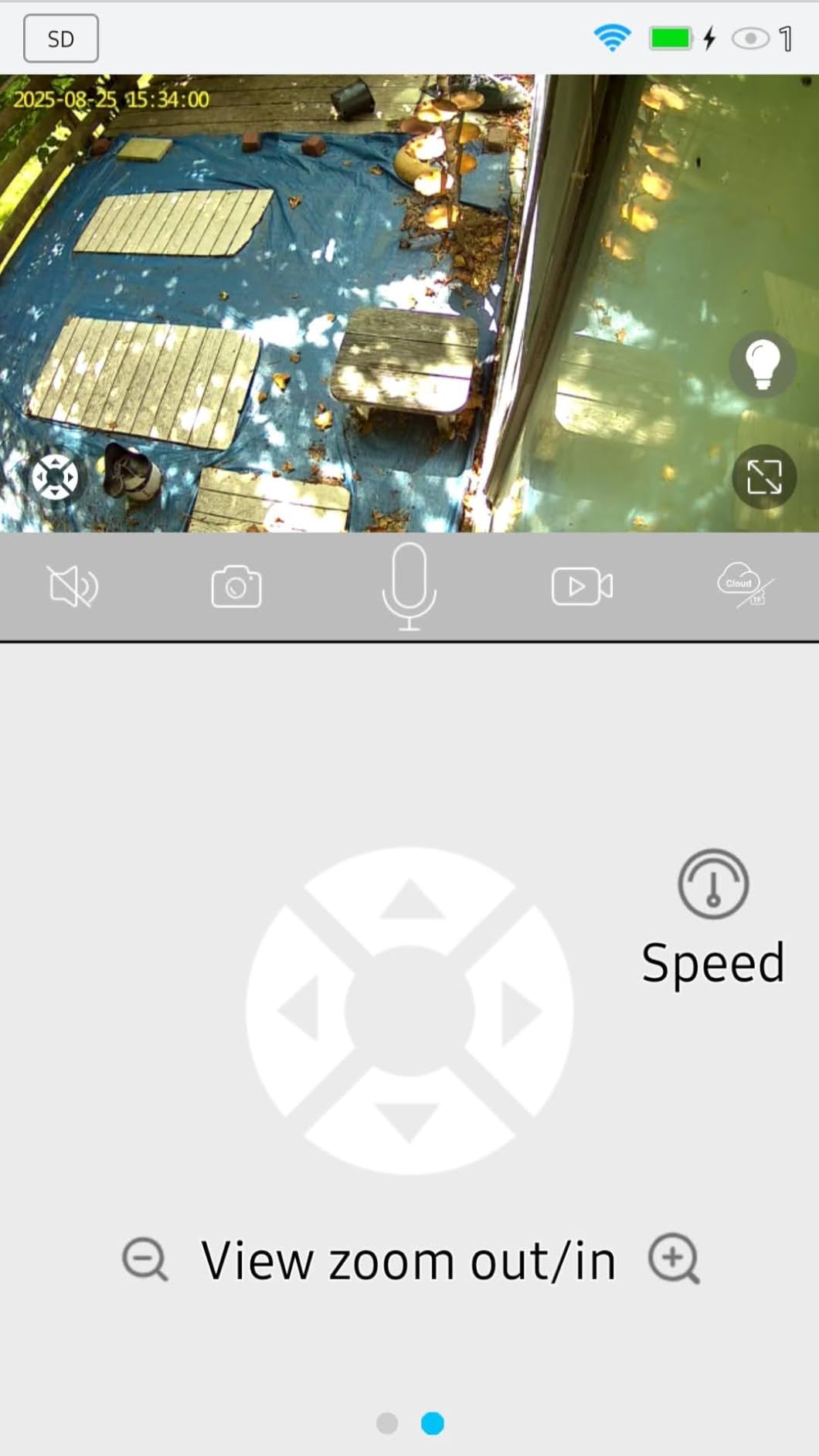Open the Speed setting
This screenshot has height=1456, width=819.
[713, 919]
